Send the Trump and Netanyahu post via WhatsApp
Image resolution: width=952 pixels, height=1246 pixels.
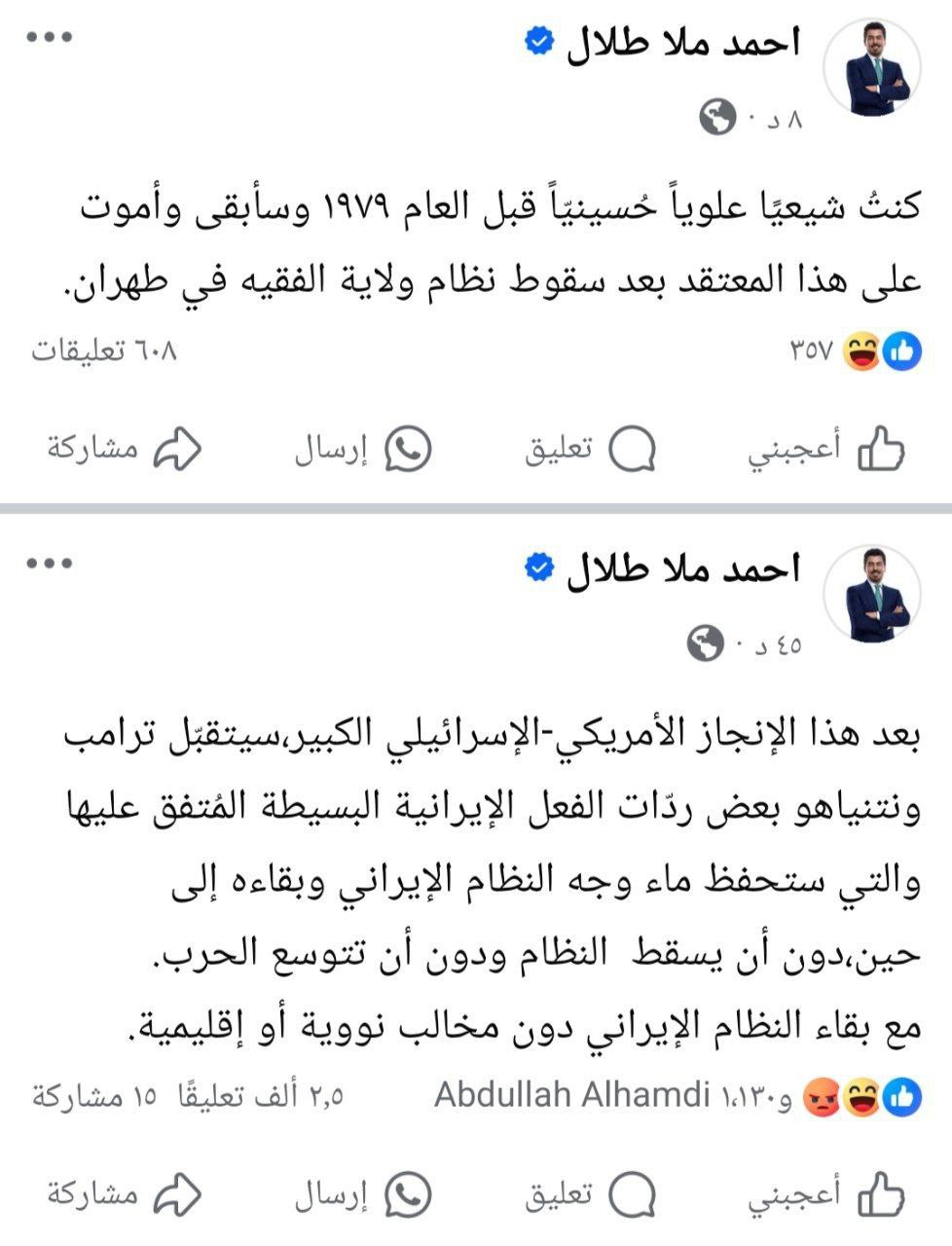pos(363,1194)
